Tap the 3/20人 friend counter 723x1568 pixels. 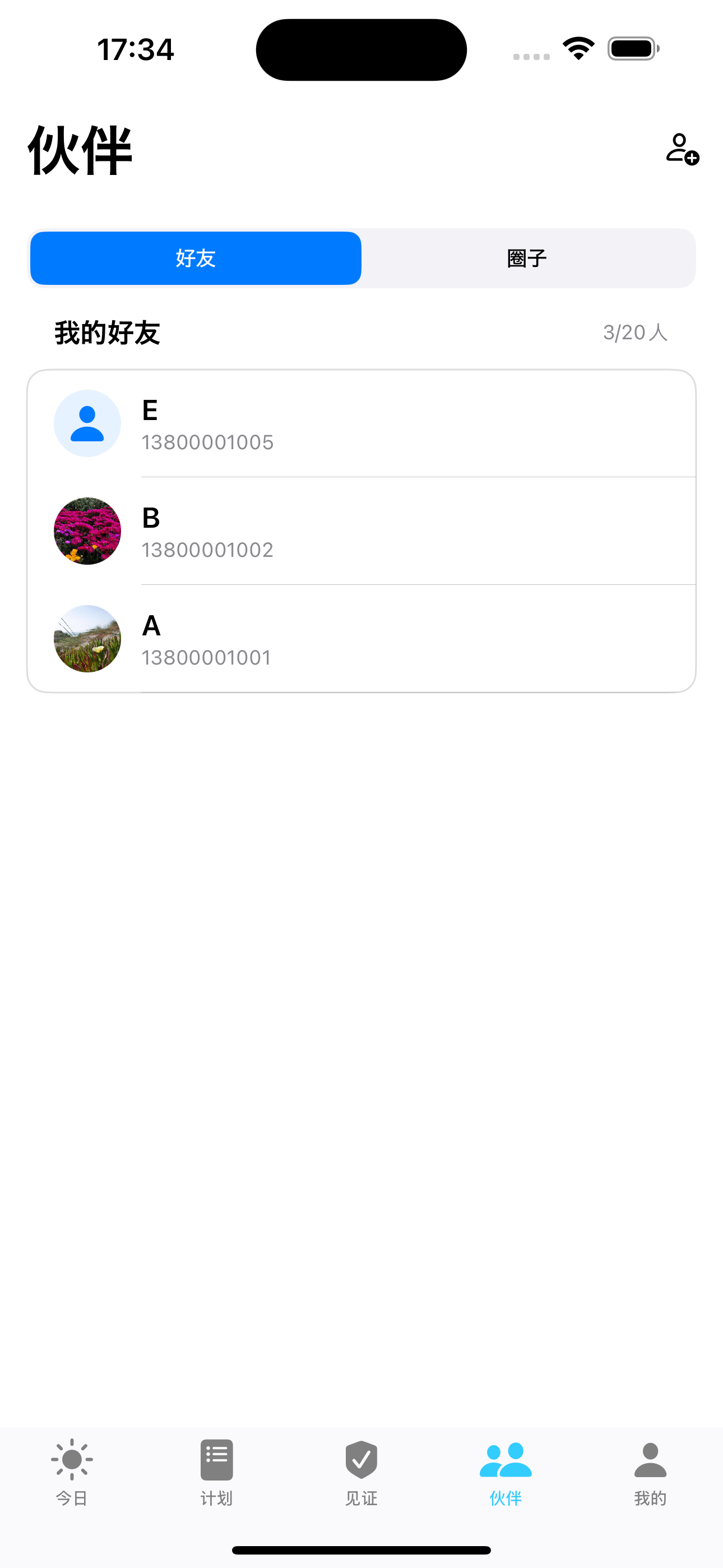point(634,332)
